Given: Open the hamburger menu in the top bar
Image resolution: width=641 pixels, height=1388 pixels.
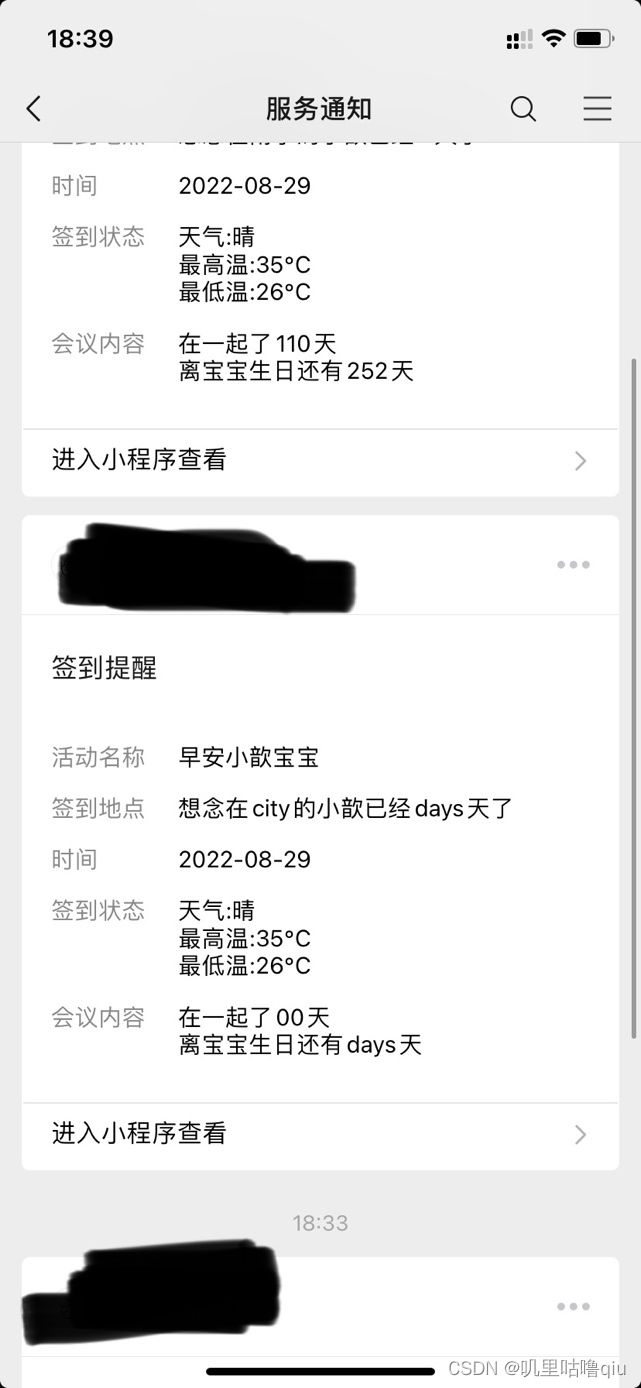Looking at the screenshot, I should coord(597,108).
